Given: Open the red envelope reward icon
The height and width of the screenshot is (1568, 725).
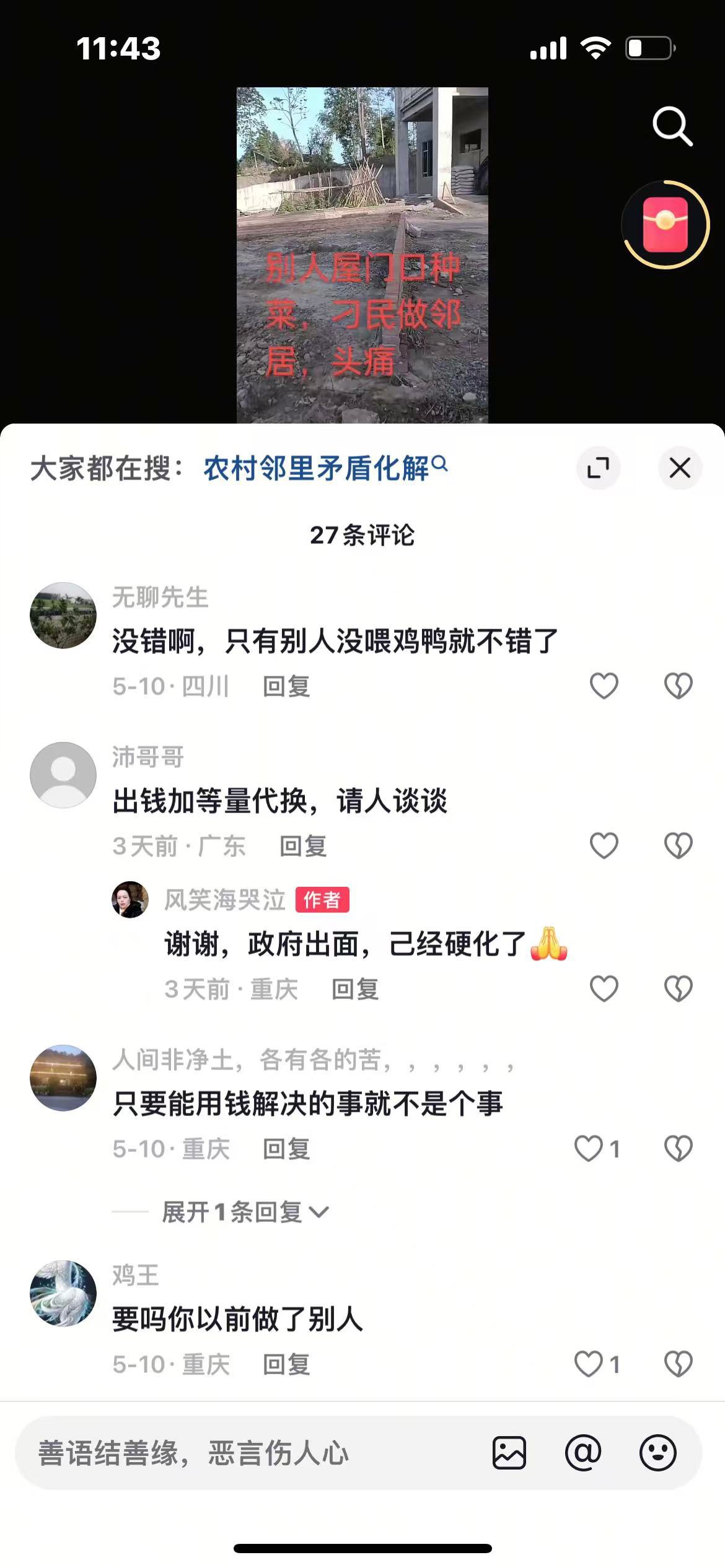Looking at the screenshot, I should pos(666,225).
